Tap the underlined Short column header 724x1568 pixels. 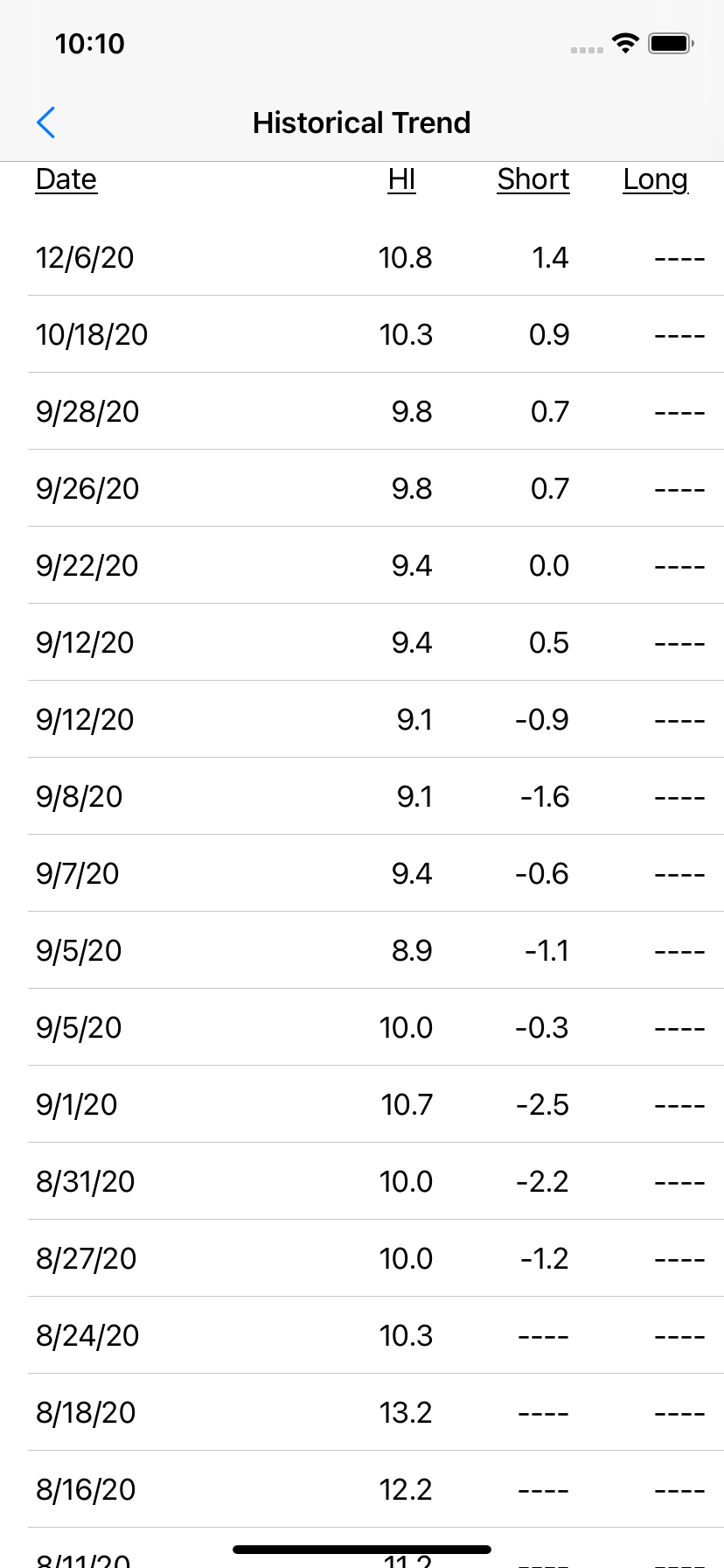(533, 179)
